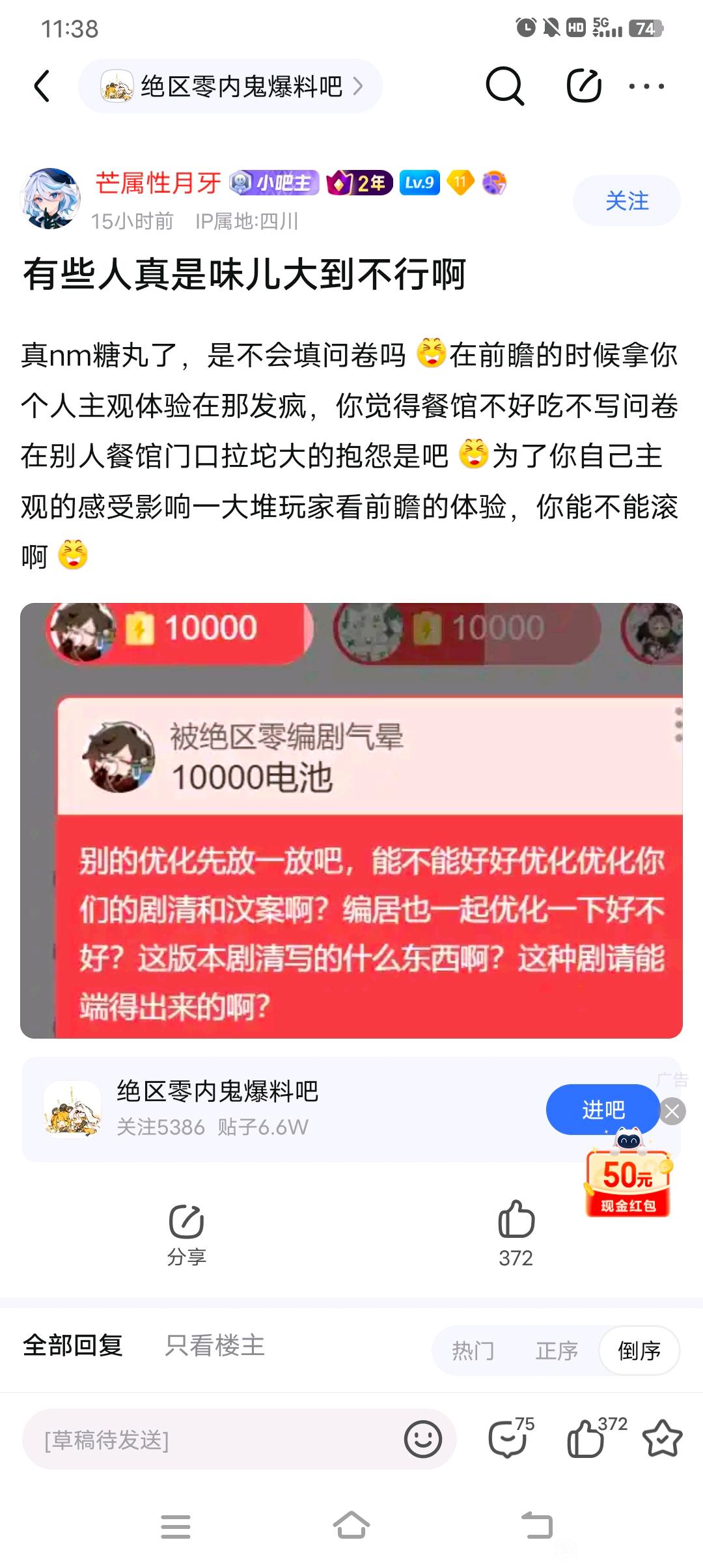Follow the author via 关注 button
The image size is (703, 1568).
[x=627, y=201]
